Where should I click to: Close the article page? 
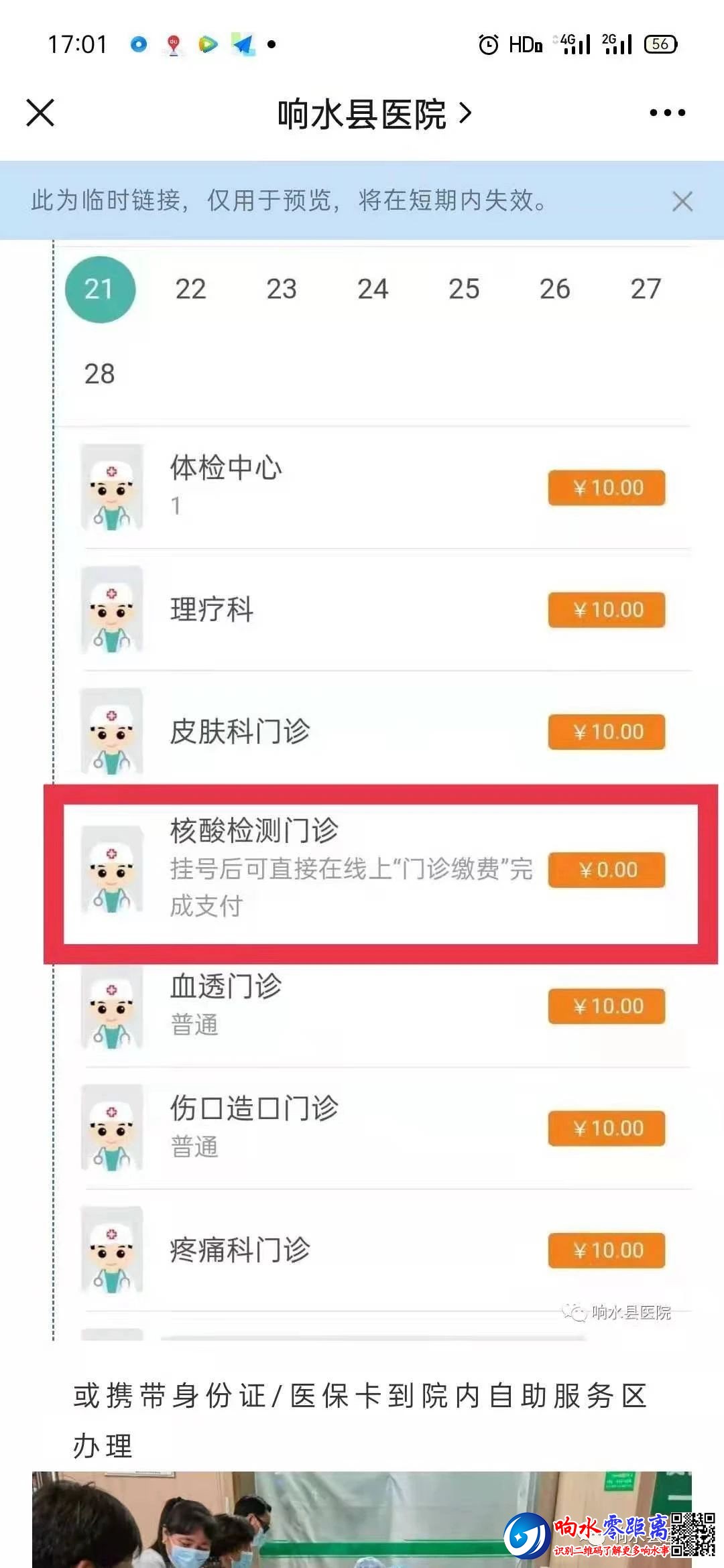tap(40, 113)
